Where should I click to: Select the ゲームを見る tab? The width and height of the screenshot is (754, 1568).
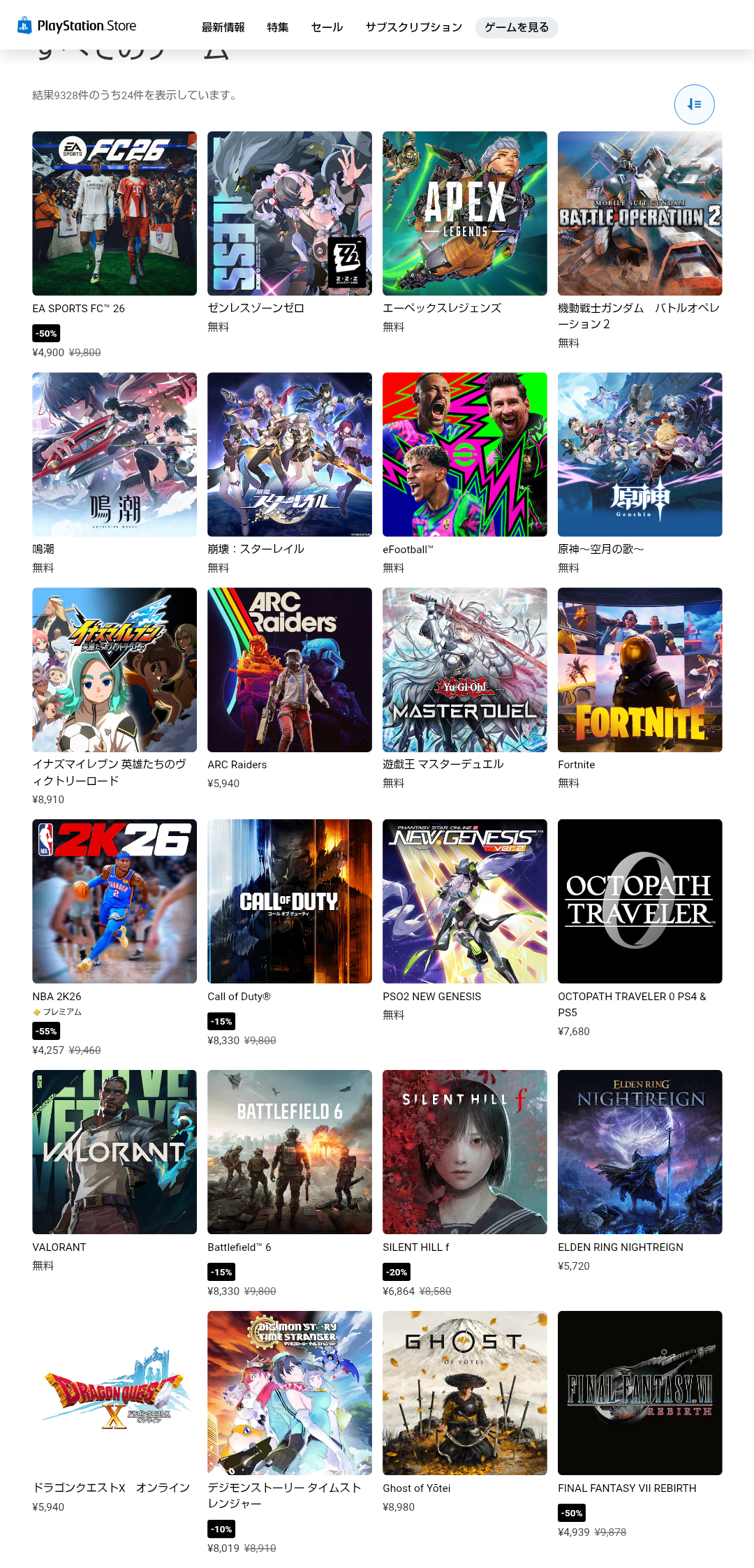click(517, 27)
